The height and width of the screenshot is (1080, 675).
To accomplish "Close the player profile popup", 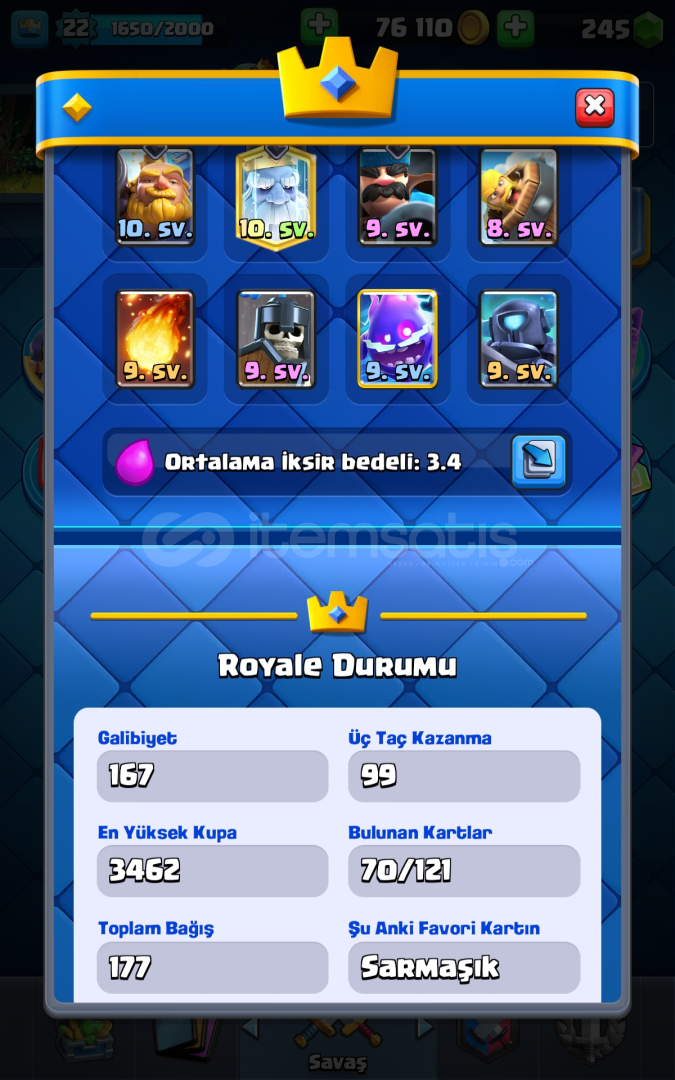I will coord(594,106).
